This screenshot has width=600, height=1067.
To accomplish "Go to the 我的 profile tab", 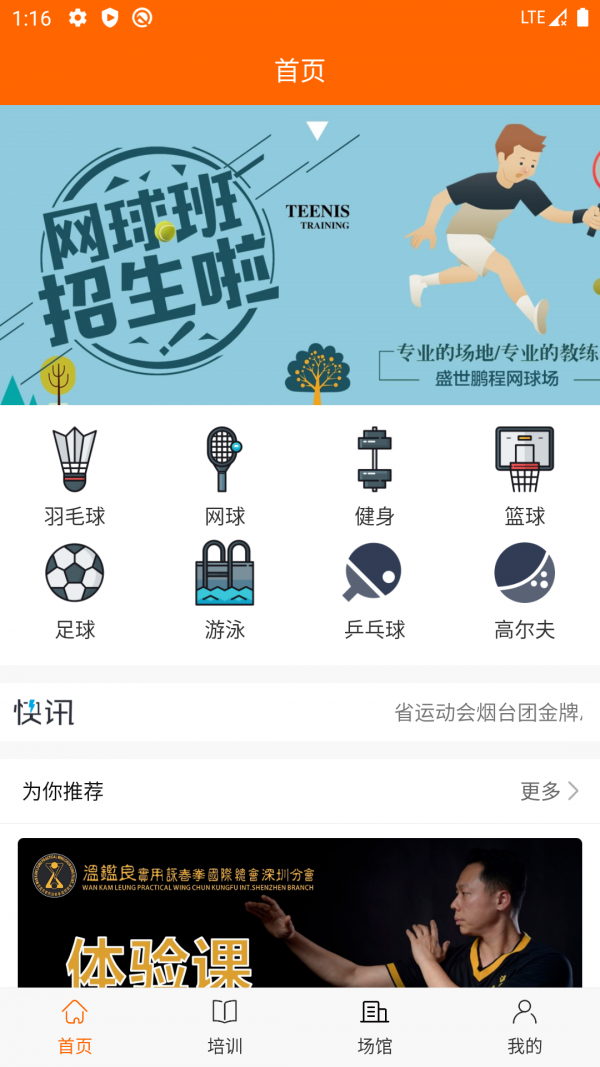I will [x=525, y=1027].
